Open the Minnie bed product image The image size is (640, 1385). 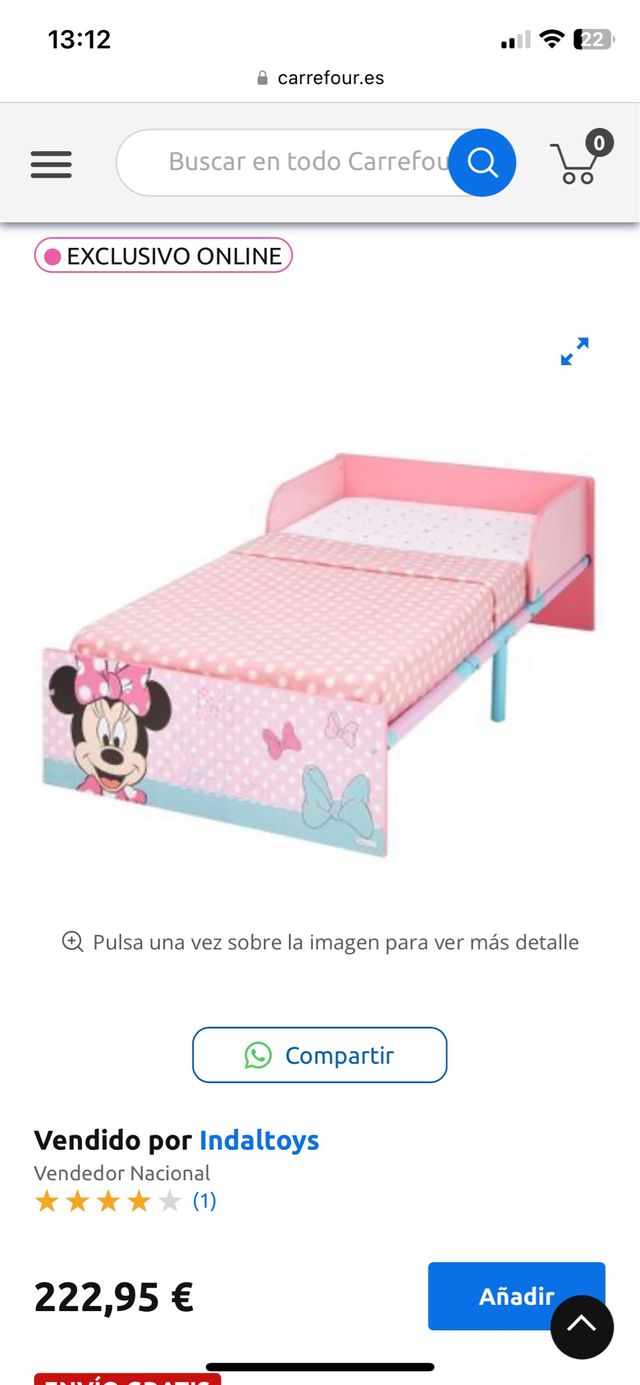318,650
